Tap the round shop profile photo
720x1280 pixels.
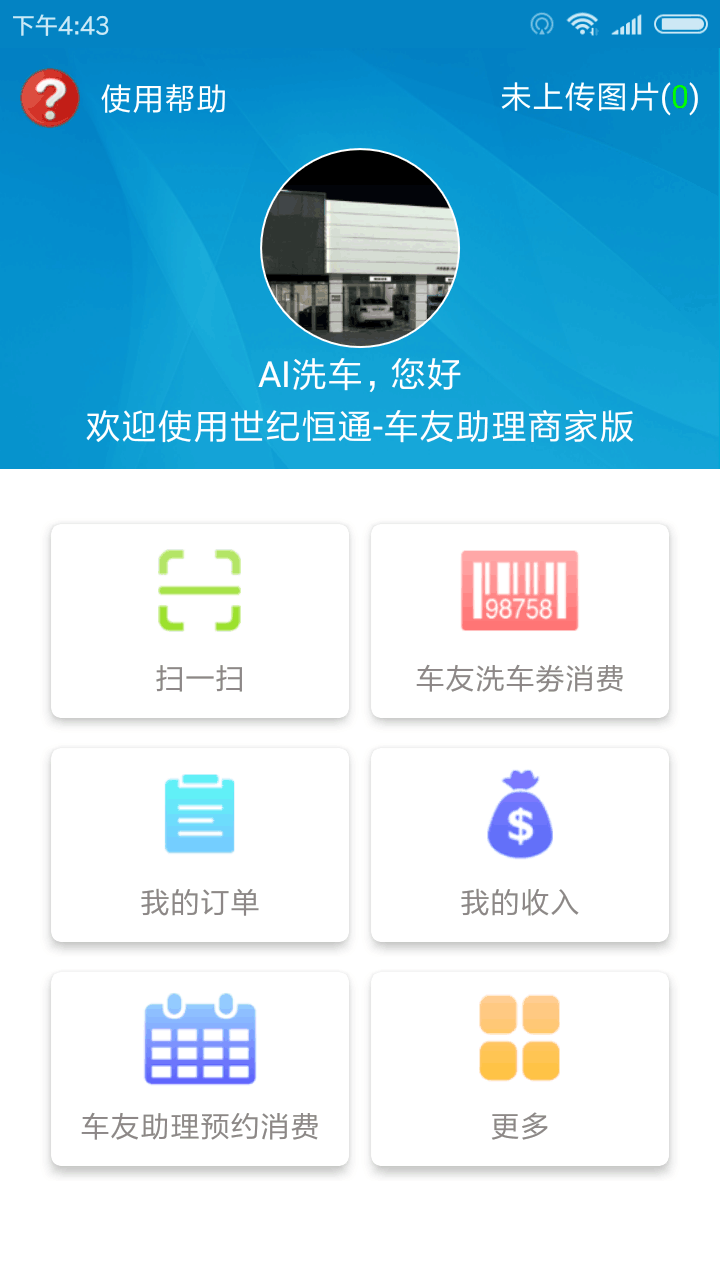[360, 248]
